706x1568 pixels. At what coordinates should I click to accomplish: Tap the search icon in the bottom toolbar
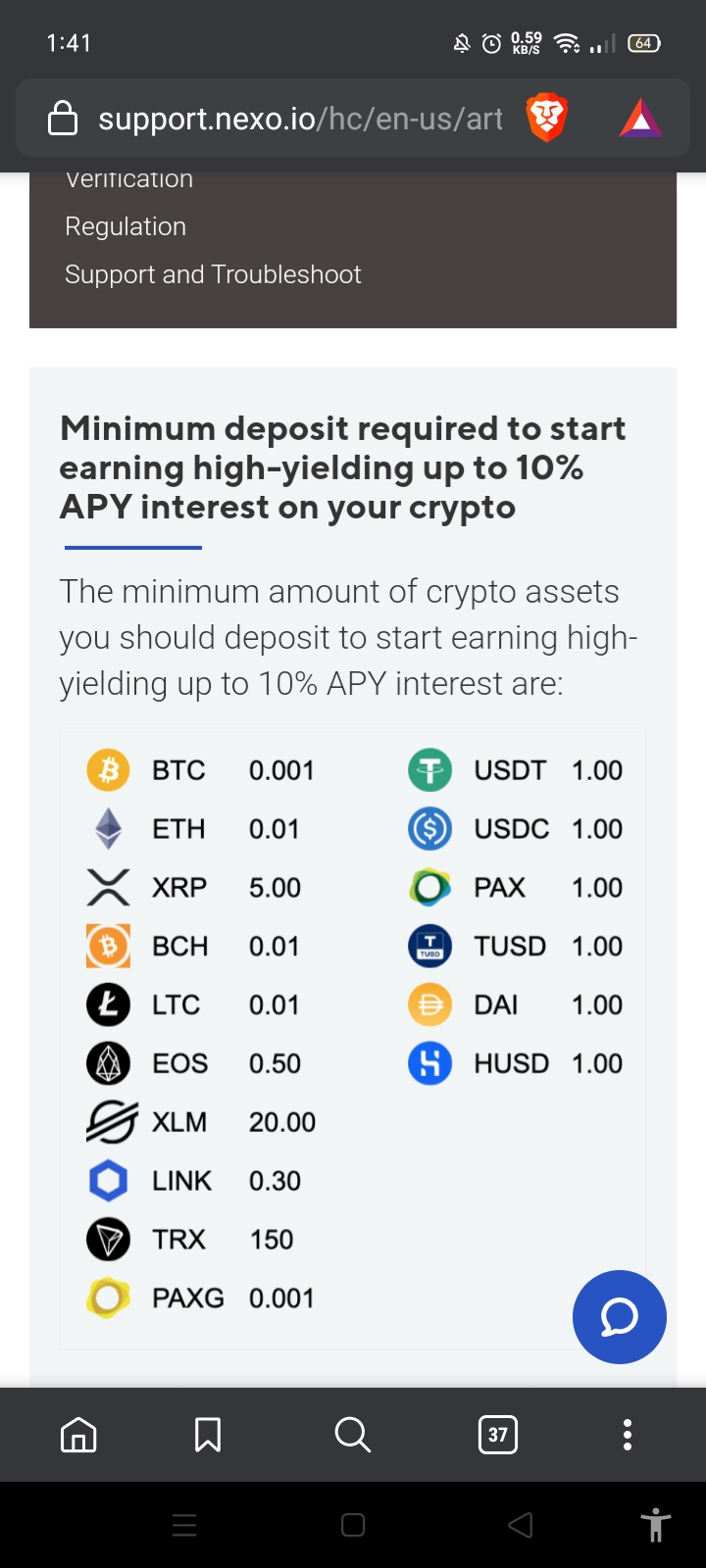pyautogui.click(x=352, y=1435)
